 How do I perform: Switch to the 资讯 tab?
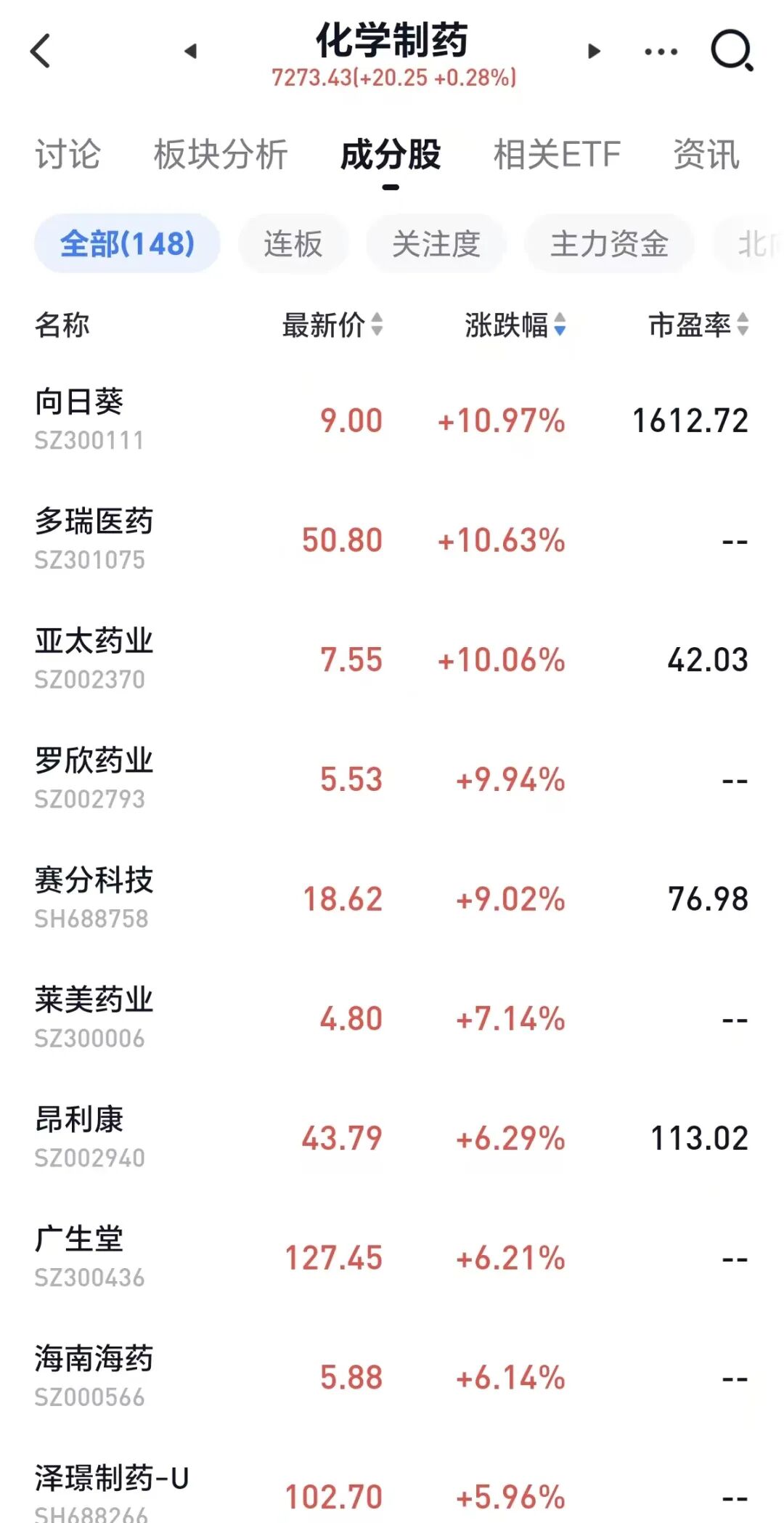[x=706, y=155]
